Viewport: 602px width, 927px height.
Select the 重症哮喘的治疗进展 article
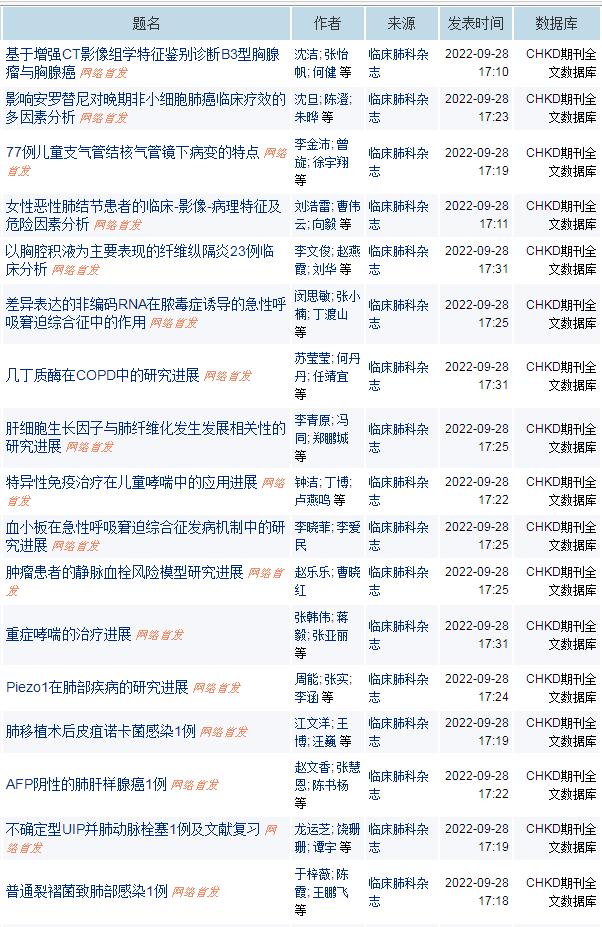point(68,634)
